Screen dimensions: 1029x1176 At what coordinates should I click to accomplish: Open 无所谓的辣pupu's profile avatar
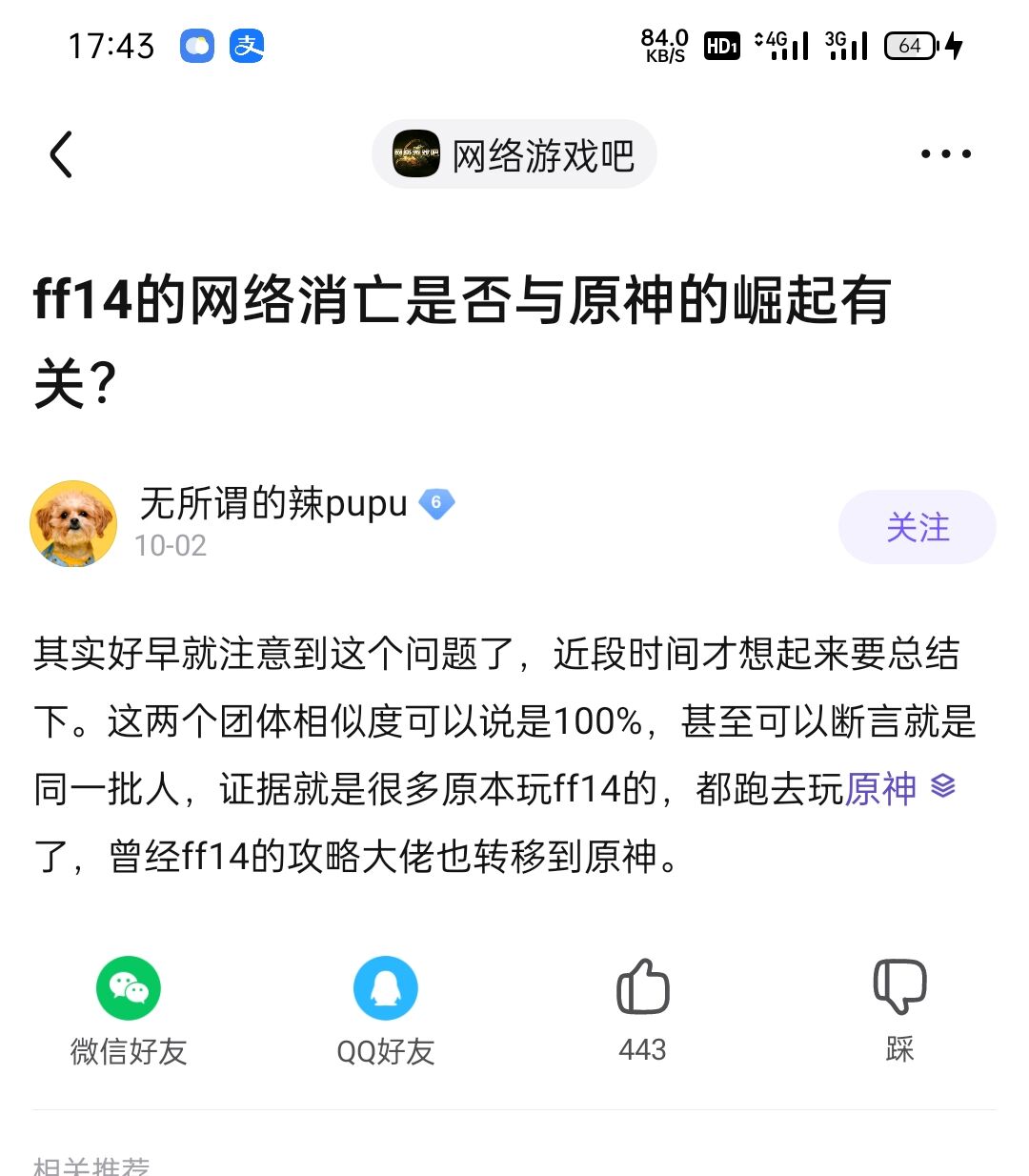(x=74, y=523)
